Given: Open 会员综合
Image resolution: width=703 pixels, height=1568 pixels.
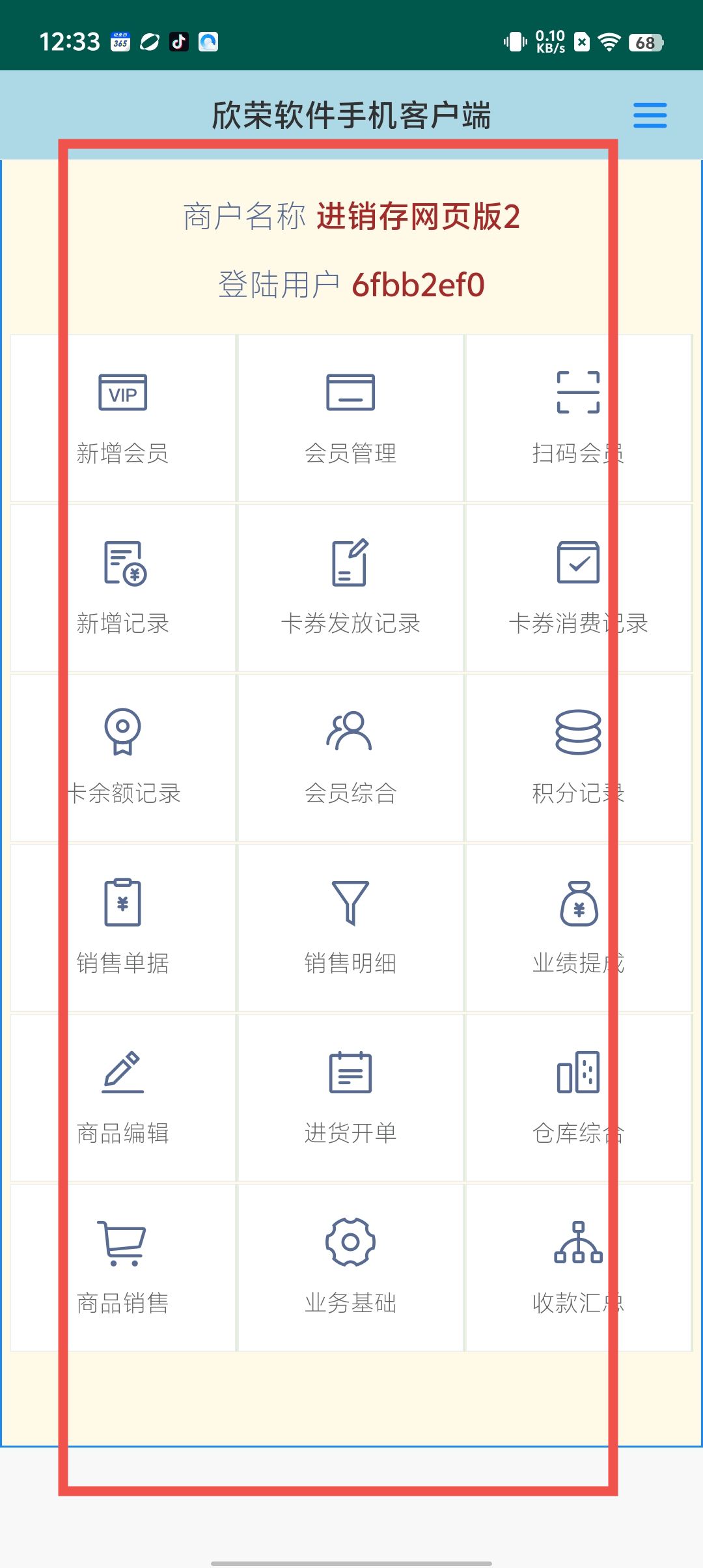Looking at the screenshot, I should click(x=351, y=758).
